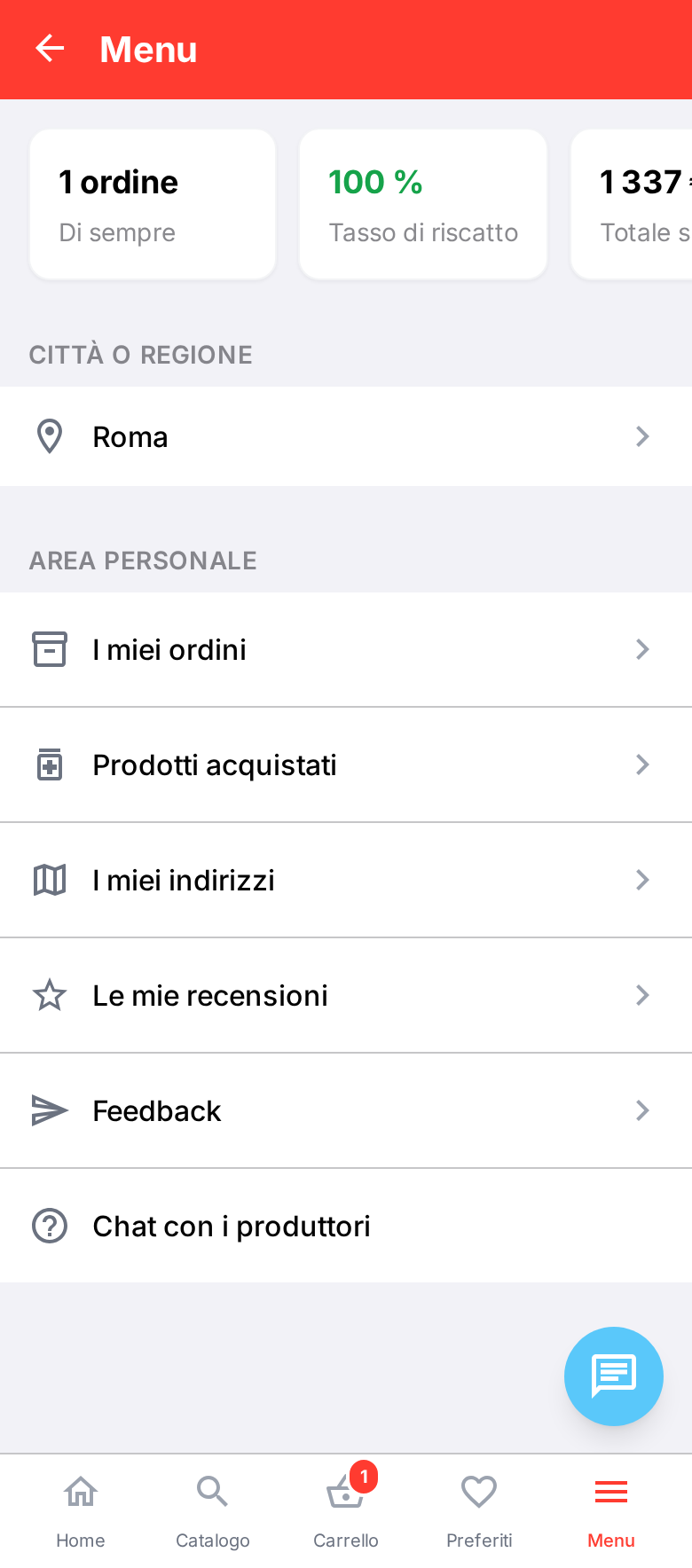Click the location pin icon next to Roma

[x=50, y=436]
